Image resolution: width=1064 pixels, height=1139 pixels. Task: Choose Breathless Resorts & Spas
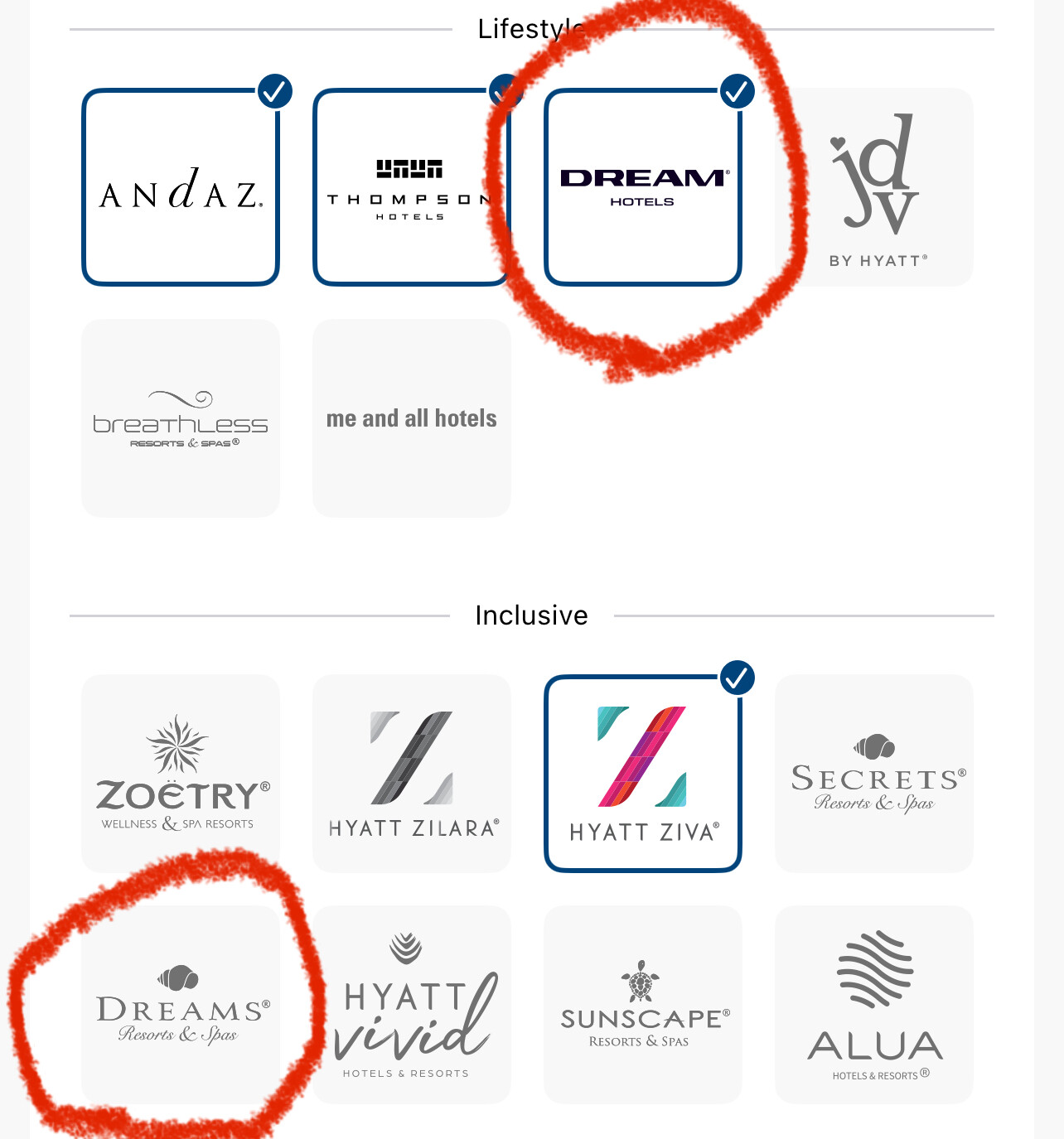tap(181, 418)
